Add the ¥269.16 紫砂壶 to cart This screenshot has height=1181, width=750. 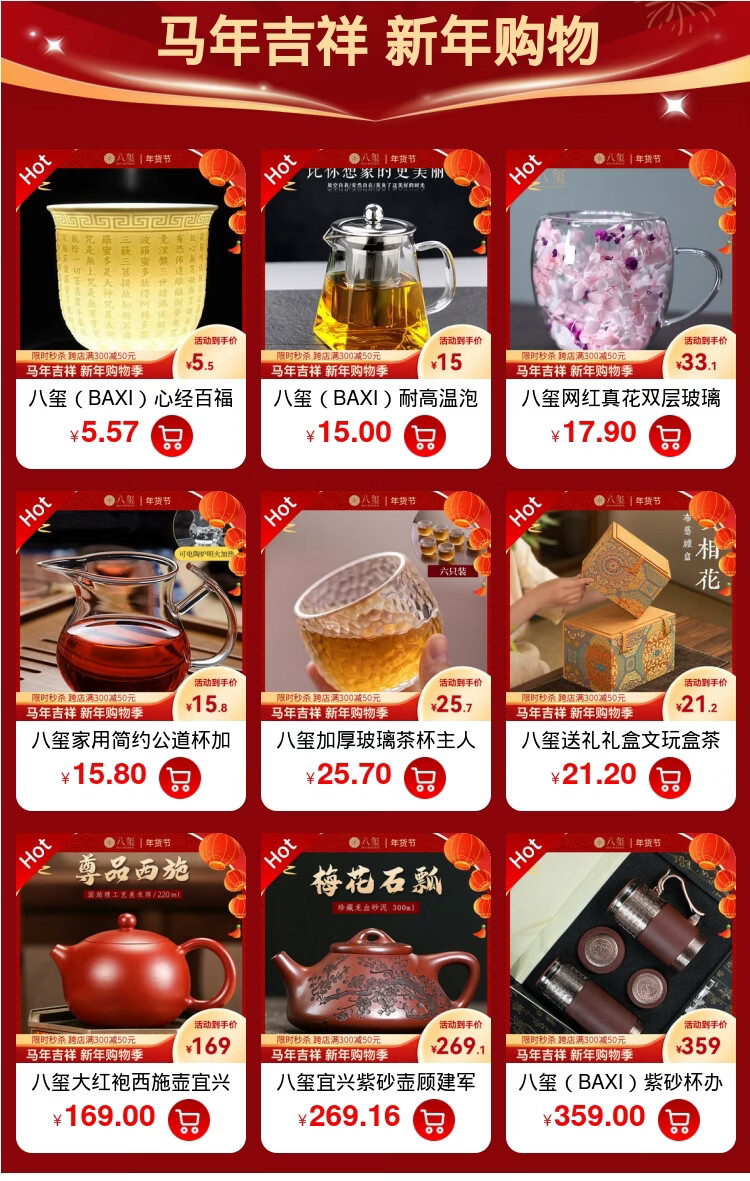click(x=434, y=1119)
